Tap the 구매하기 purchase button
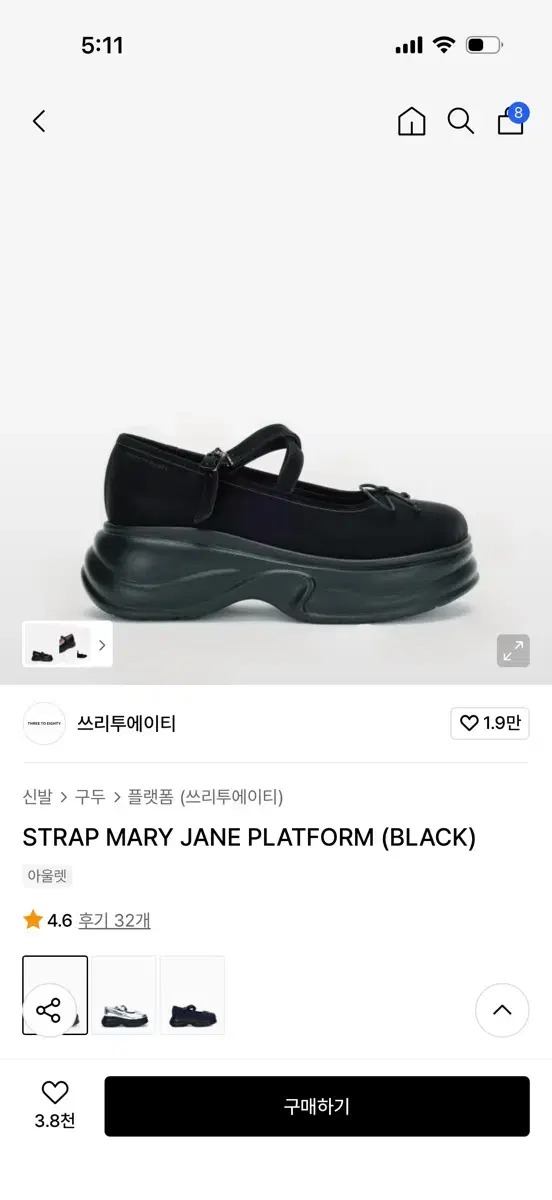Viewport: 552px width, 1200px height. (317, 1106)
